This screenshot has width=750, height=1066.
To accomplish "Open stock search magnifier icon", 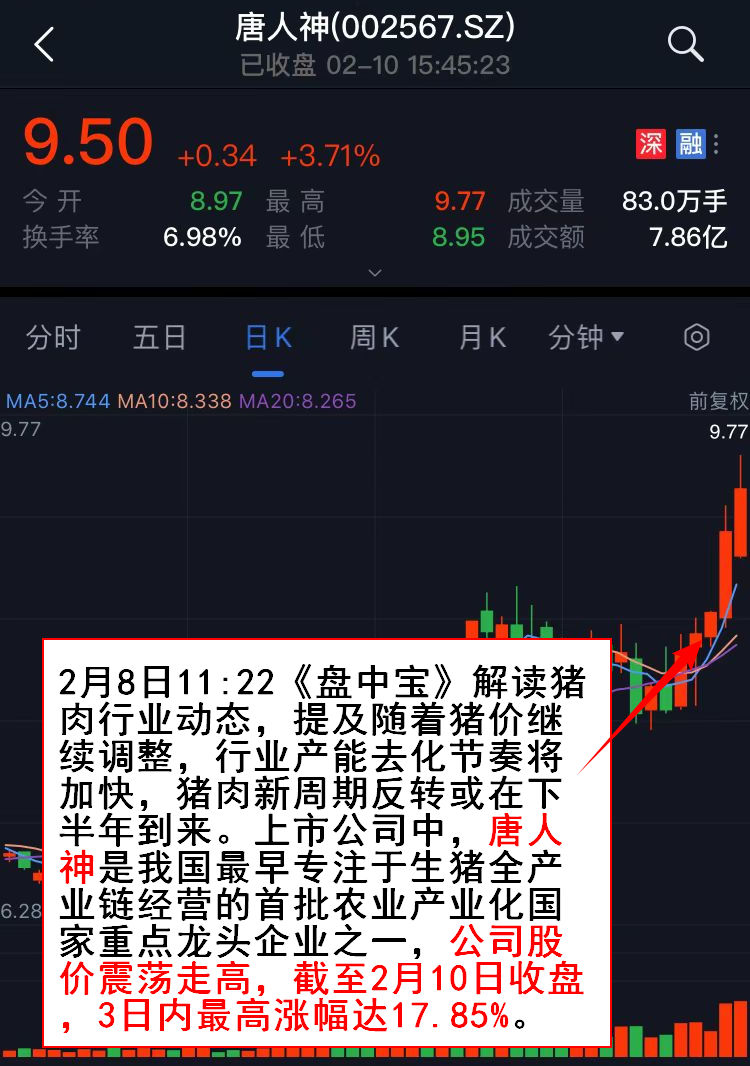I will (685, 44).
